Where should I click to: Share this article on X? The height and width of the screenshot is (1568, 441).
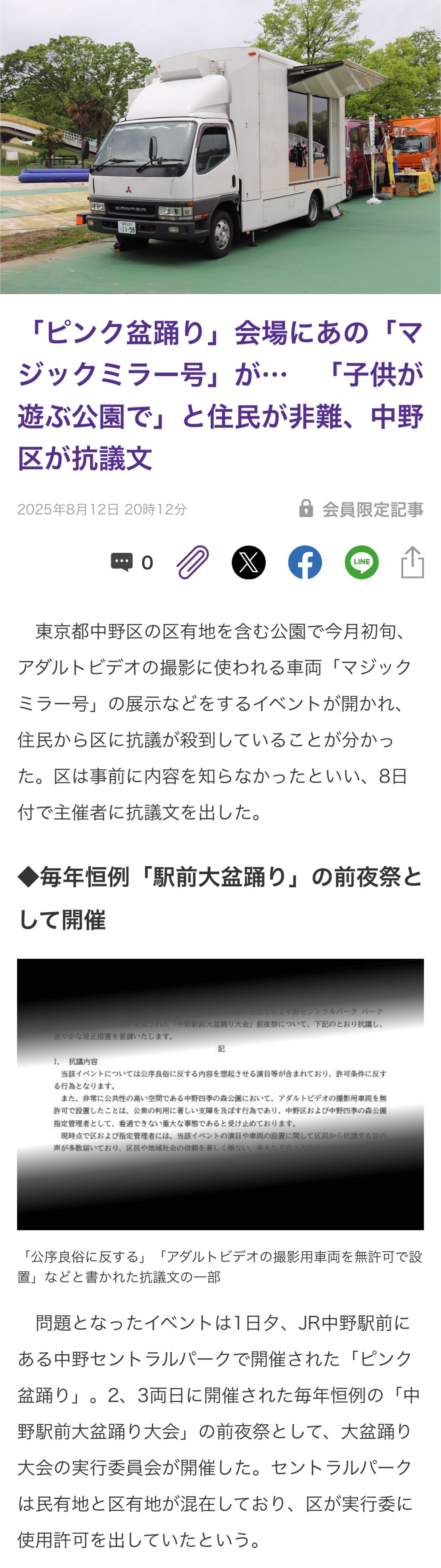(248, 562)
